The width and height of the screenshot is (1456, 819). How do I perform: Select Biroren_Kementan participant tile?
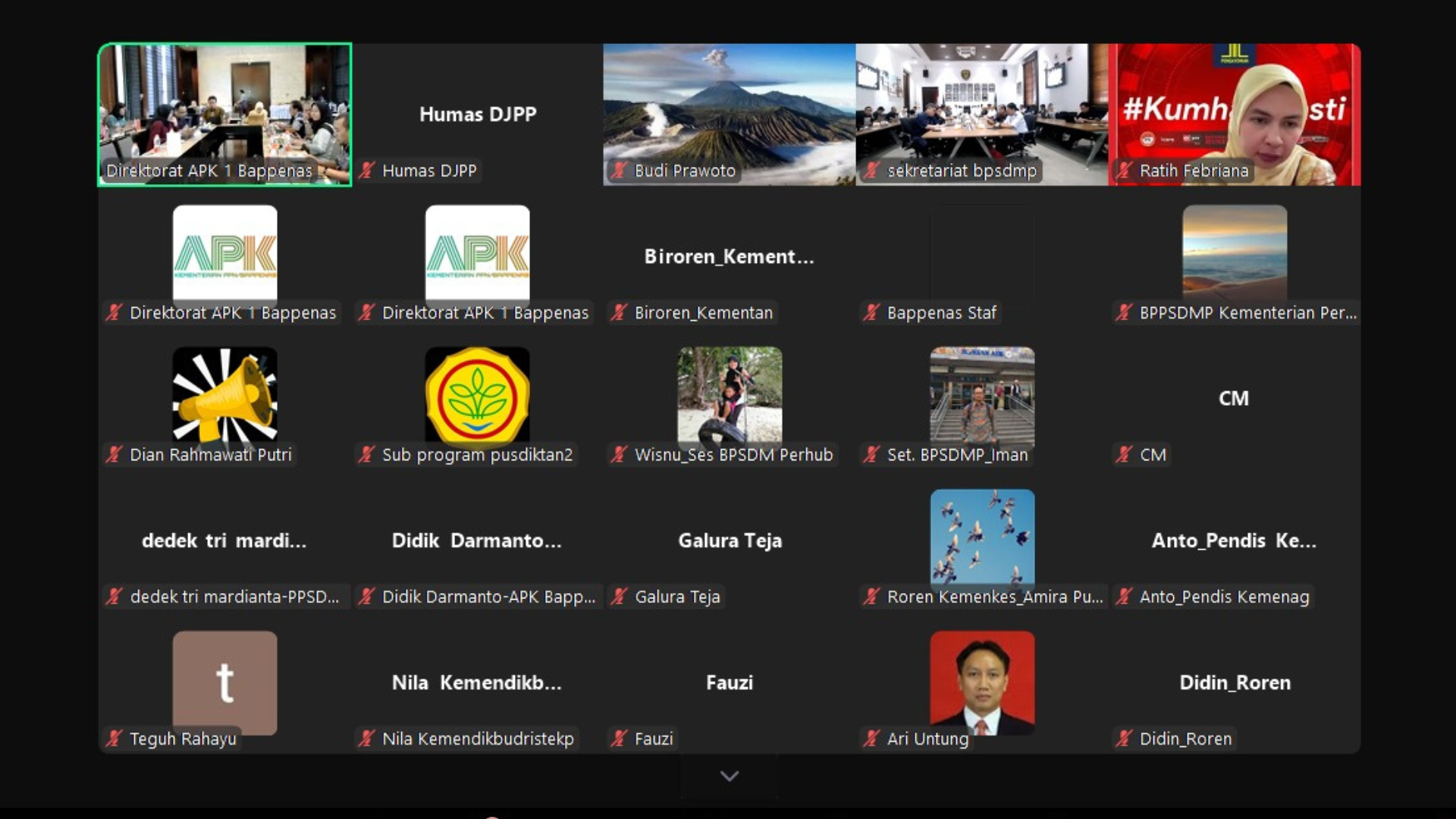tap(729, 258)
